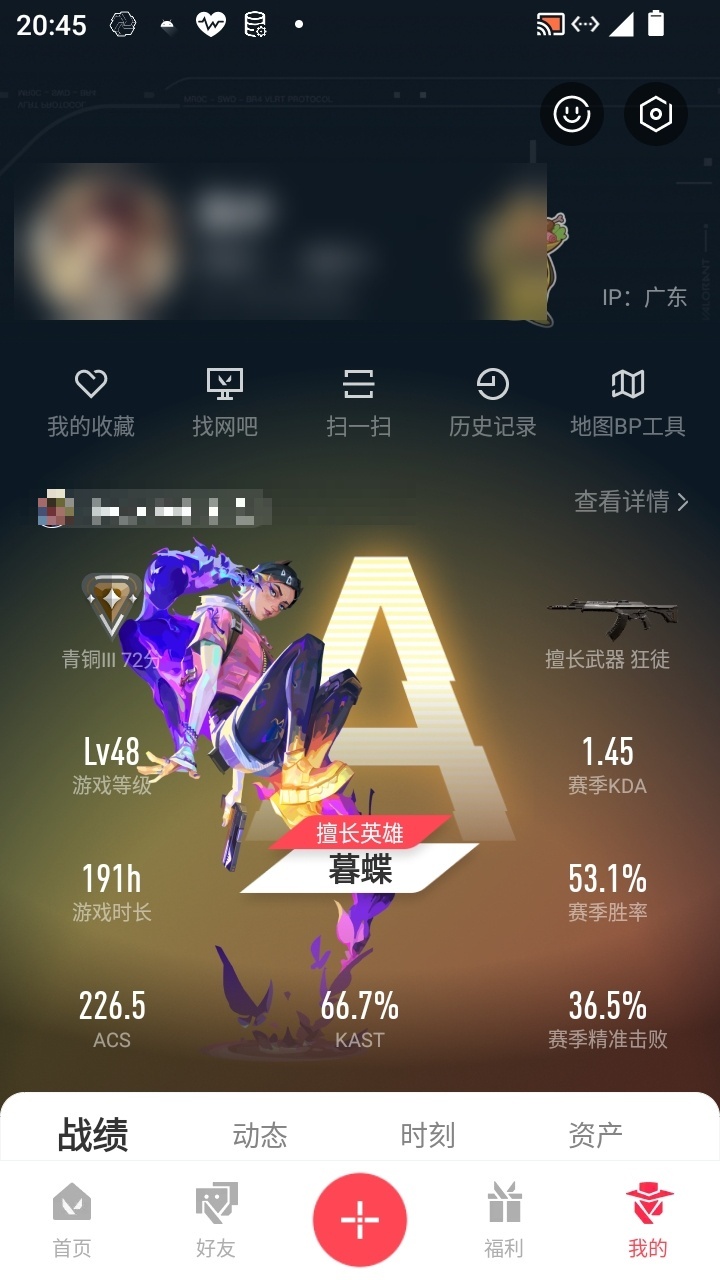Switch to the 时刻 tab
720x1280 pixels.
(x=428, y=1135)
